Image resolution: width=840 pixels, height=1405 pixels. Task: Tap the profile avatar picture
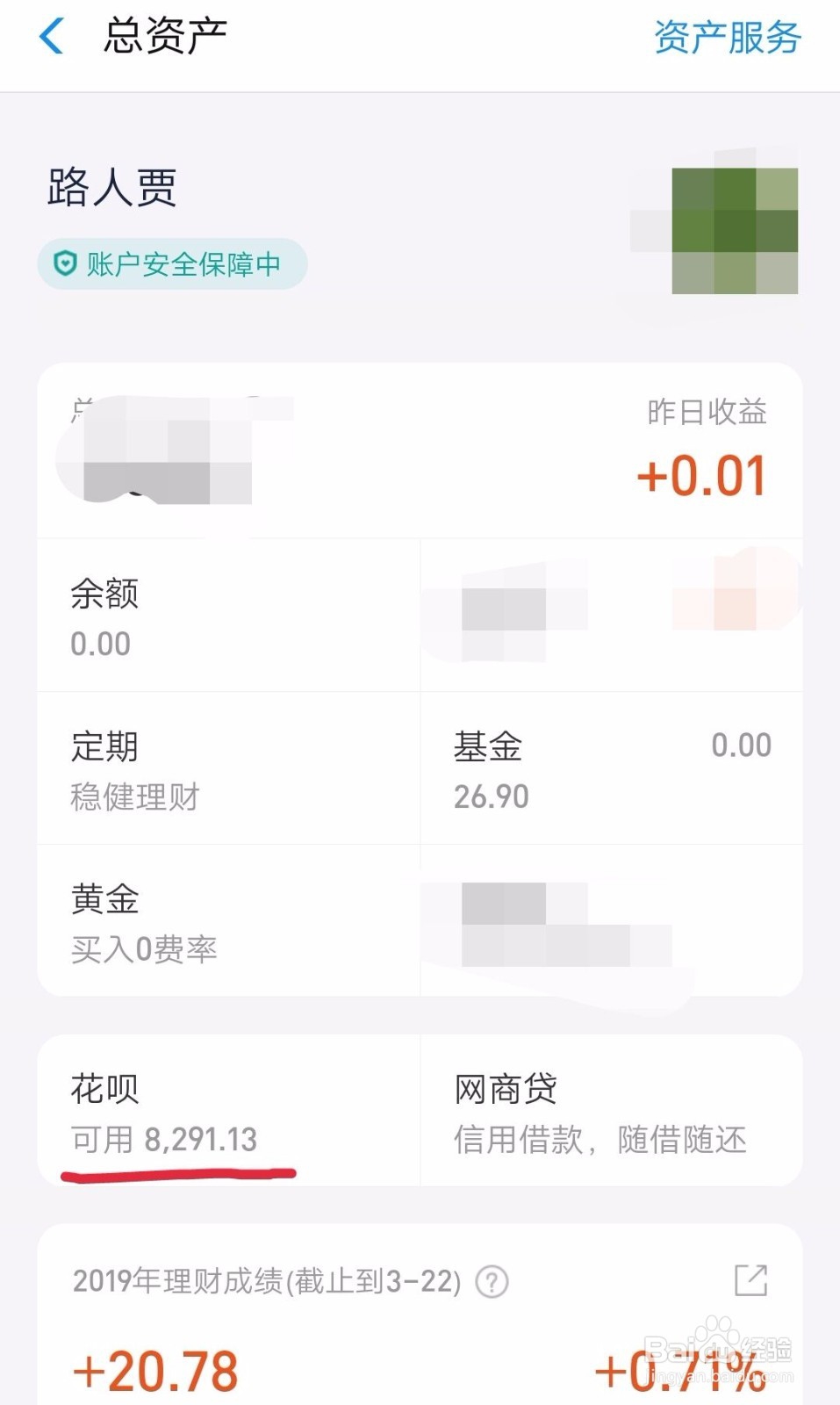735,230
